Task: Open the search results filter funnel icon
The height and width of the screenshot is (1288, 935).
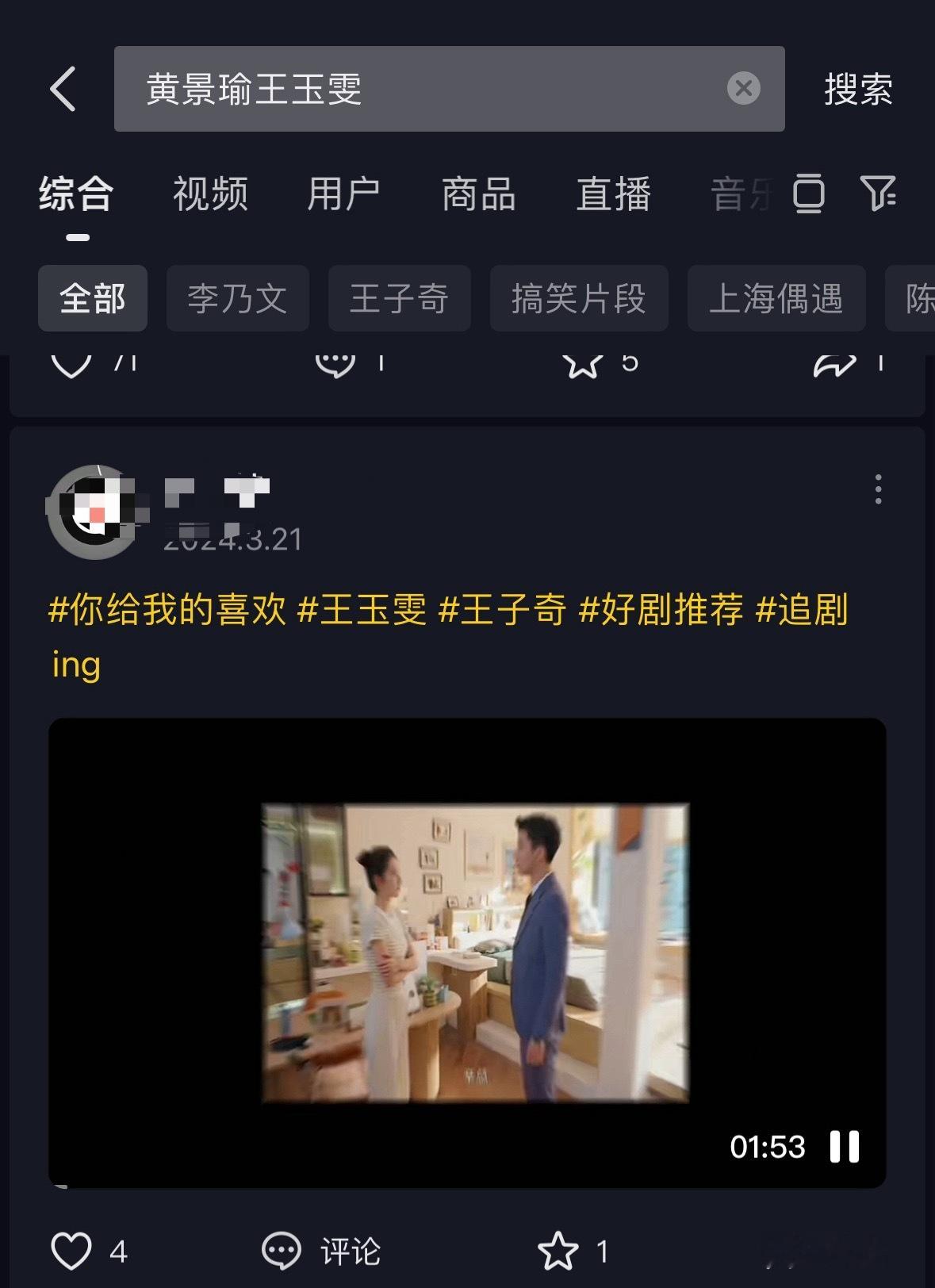Action: pyautogui.click(x=878, y=194)
